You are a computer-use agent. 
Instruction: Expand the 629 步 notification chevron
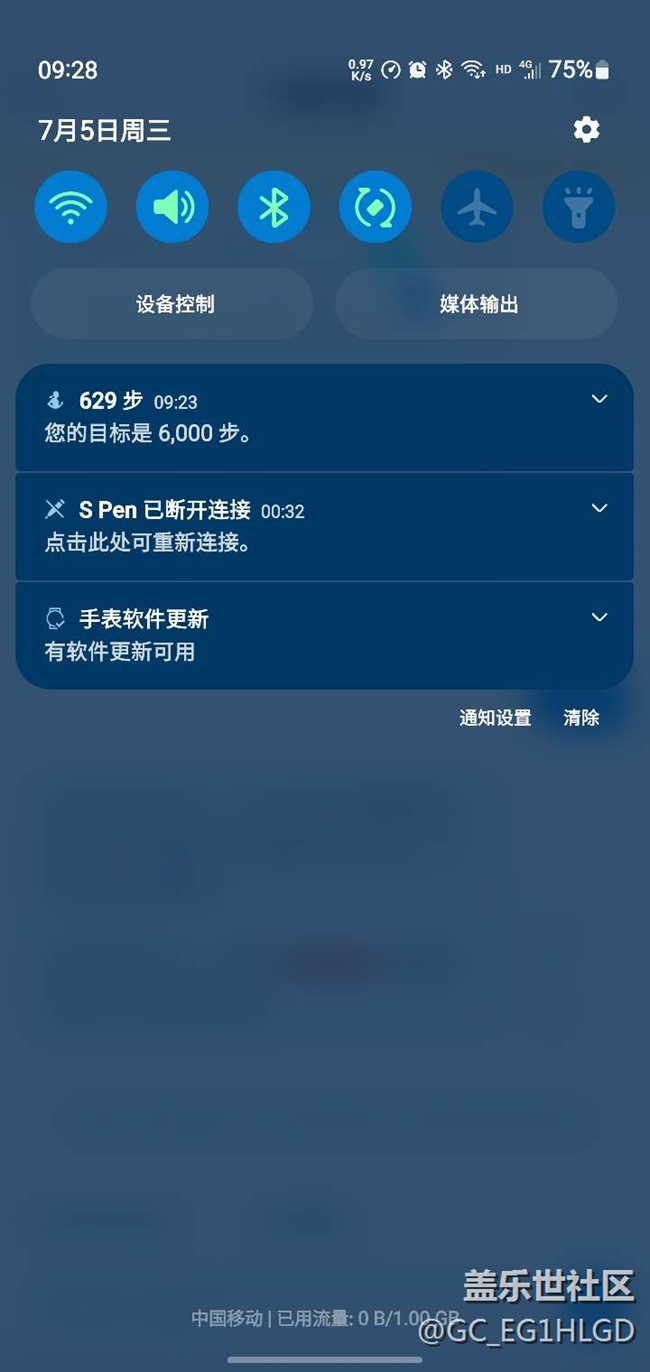point(599,399)
